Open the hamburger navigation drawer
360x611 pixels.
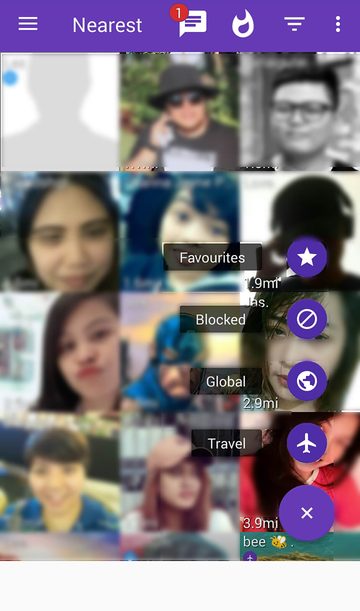pyautogui.click(x=28, y=24)
